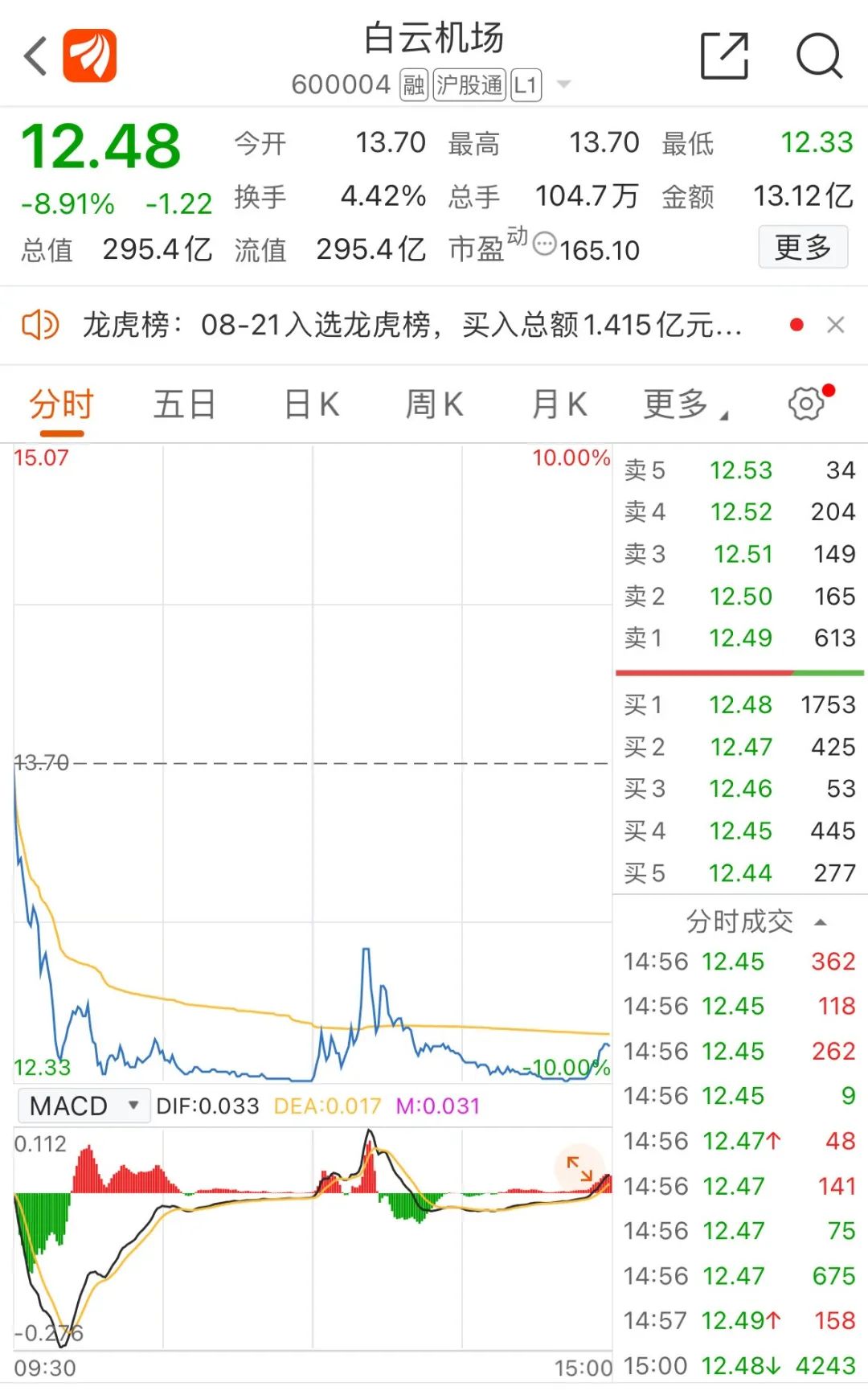Viewport: 868px width, 1395px height.
Task: Select the 买1 order at 12.48
Action: coord(740,705)
